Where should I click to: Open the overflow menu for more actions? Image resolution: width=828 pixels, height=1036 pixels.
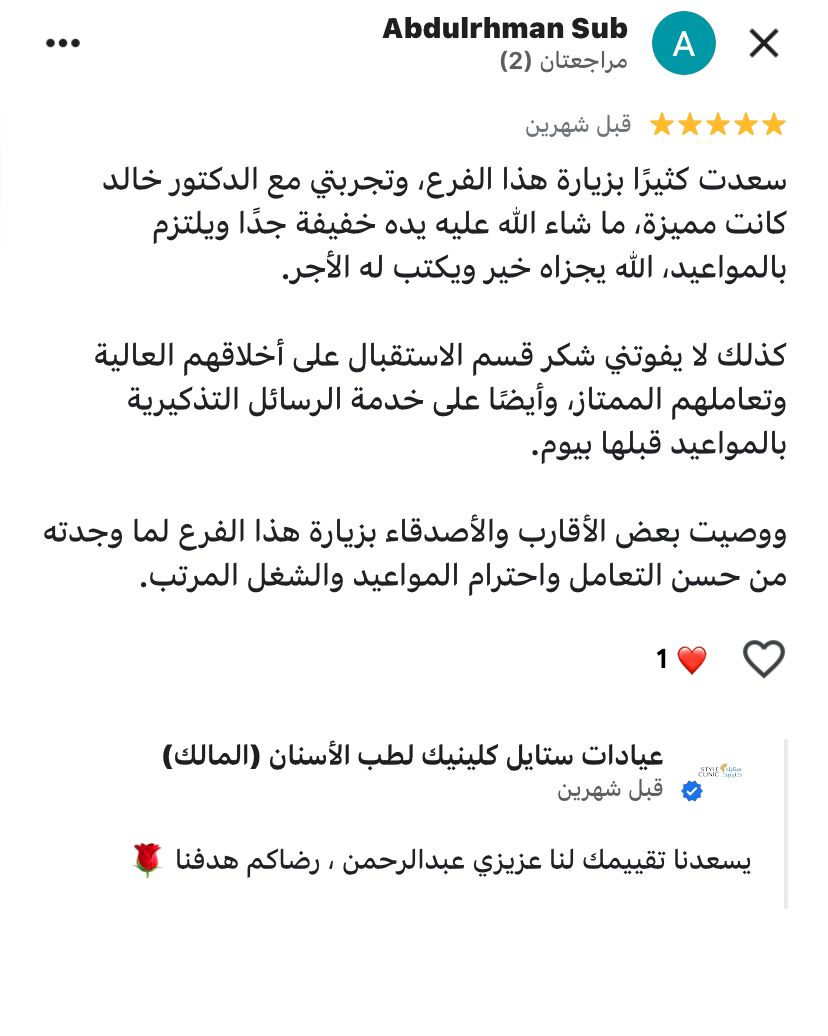[63, 42]
